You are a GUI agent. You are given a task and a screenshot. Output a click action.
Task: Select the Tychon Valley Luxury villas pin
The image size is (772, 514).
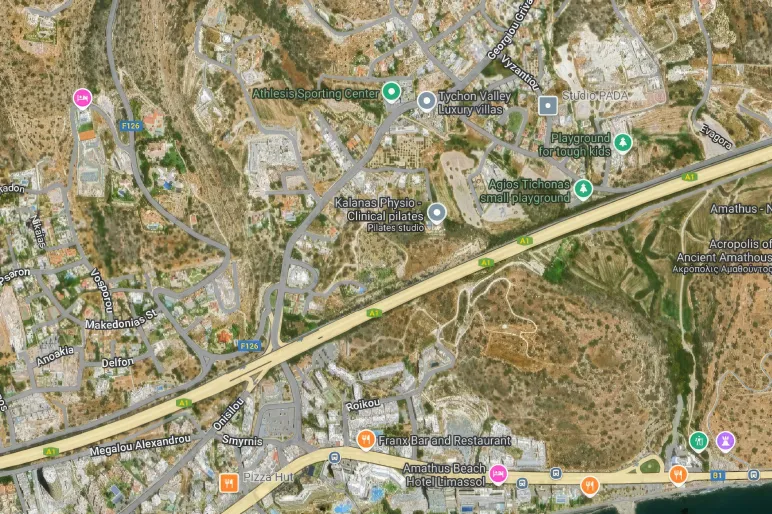tap(427, 100)
